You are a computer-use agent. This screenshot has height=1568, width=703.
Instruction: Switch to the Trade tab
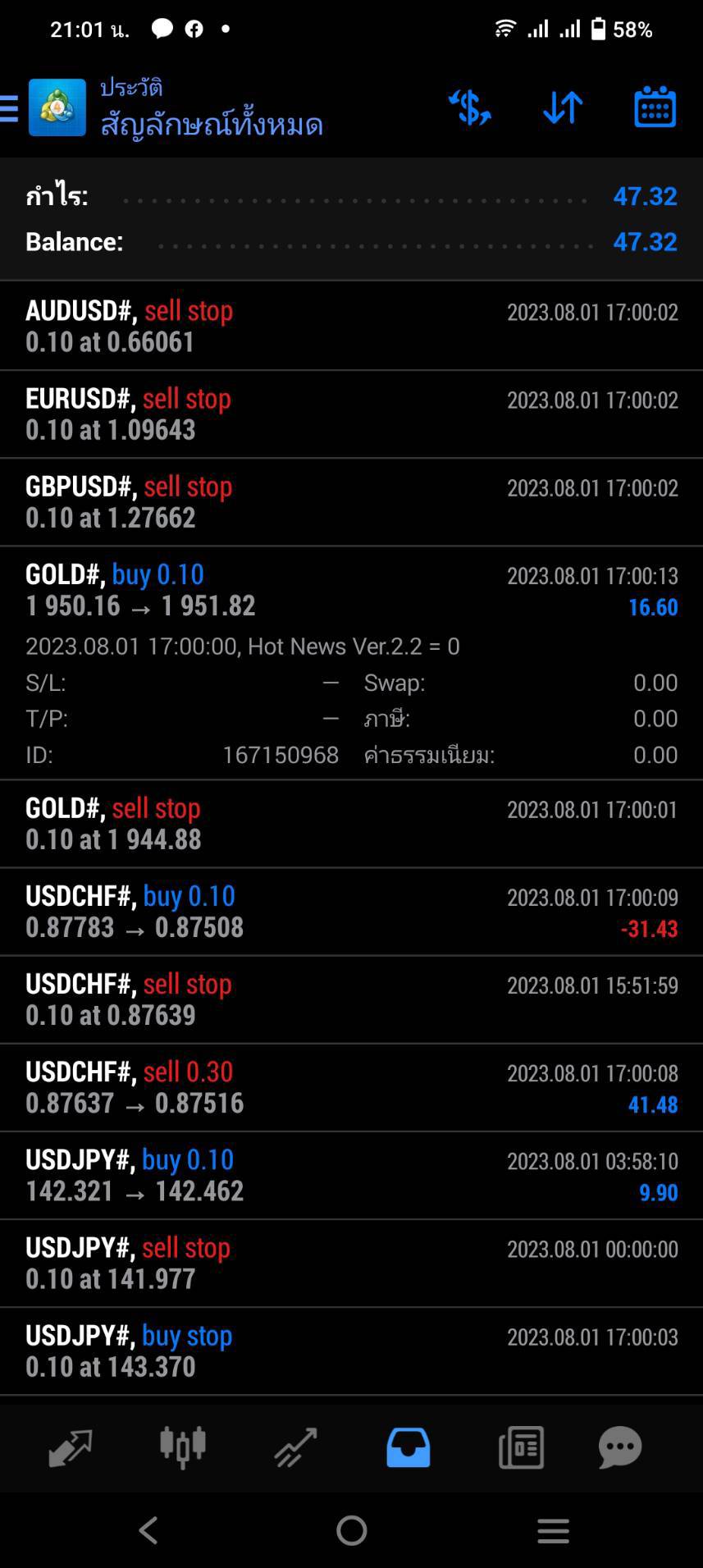[295, 1447]
